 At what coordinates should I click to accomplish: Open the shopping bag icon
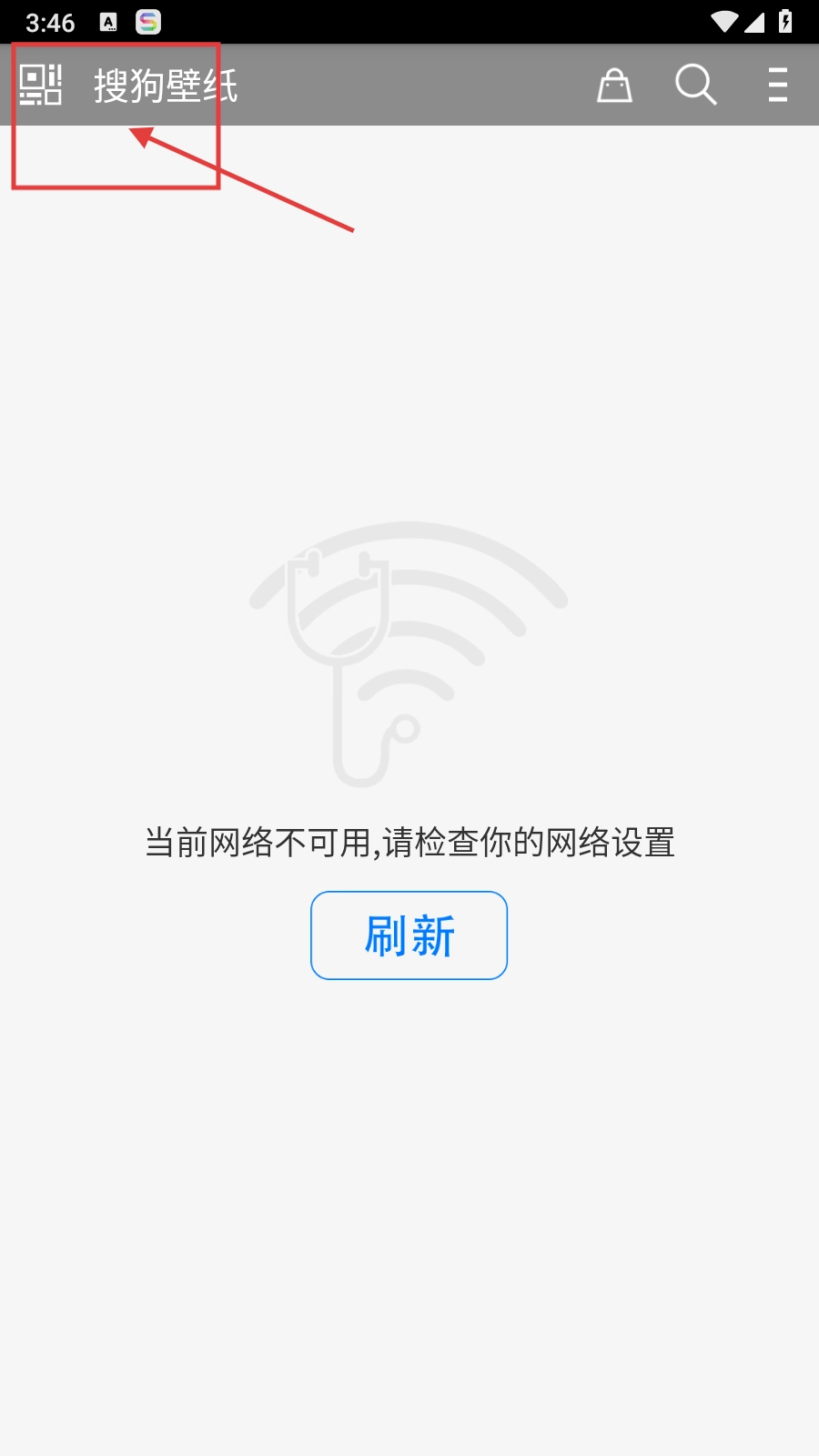(614, 86)
